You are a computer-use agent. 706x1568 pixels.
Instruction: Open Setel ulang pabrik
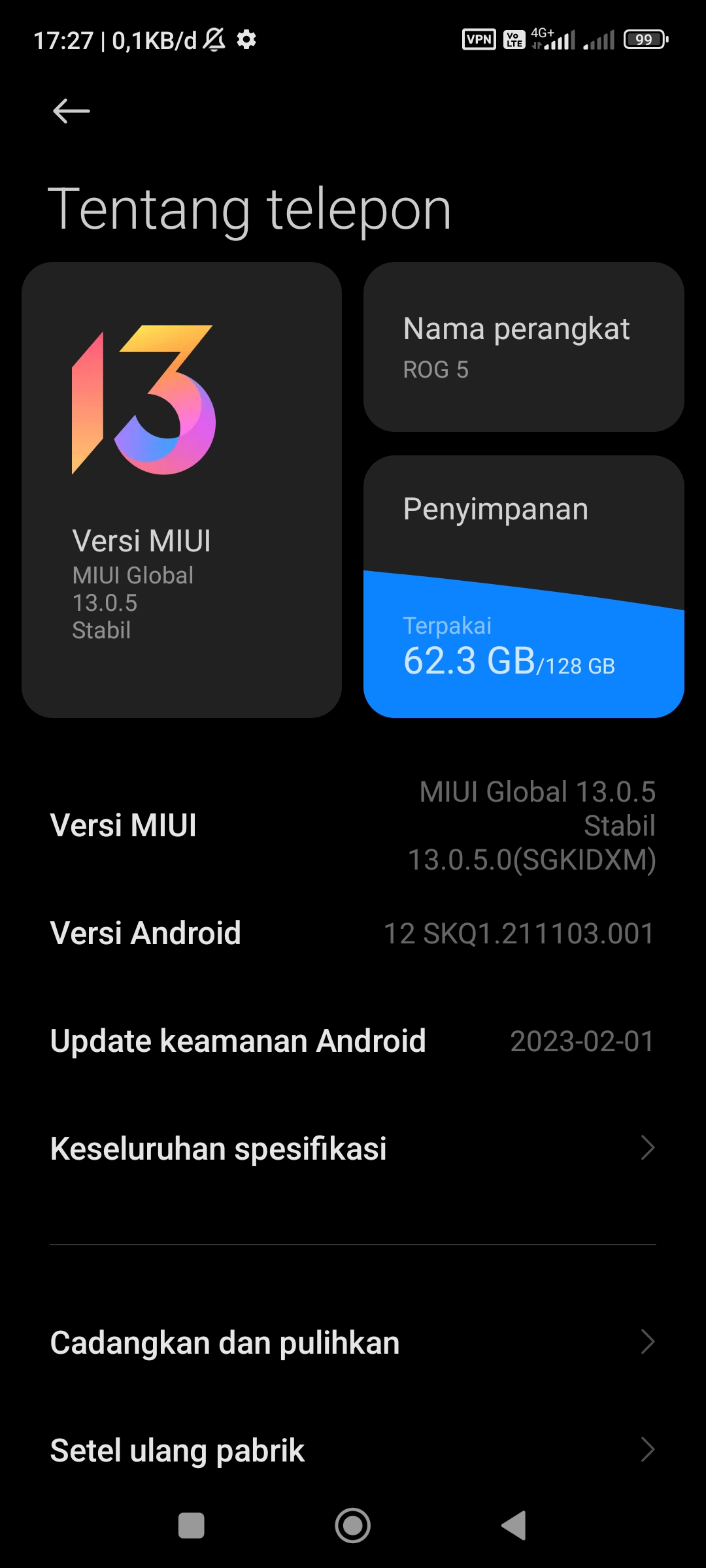coord(353,1450)
